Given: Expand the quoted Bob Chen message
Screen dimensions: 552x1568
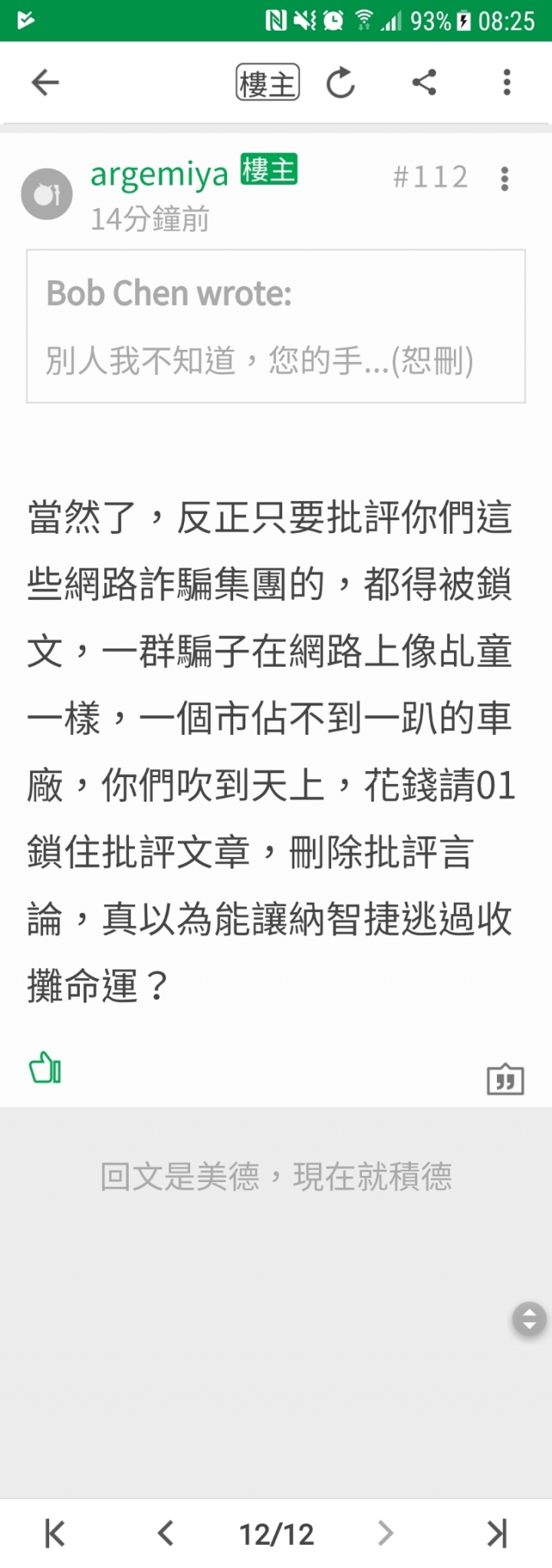Looking at the screenshot, I should [276, 326].
